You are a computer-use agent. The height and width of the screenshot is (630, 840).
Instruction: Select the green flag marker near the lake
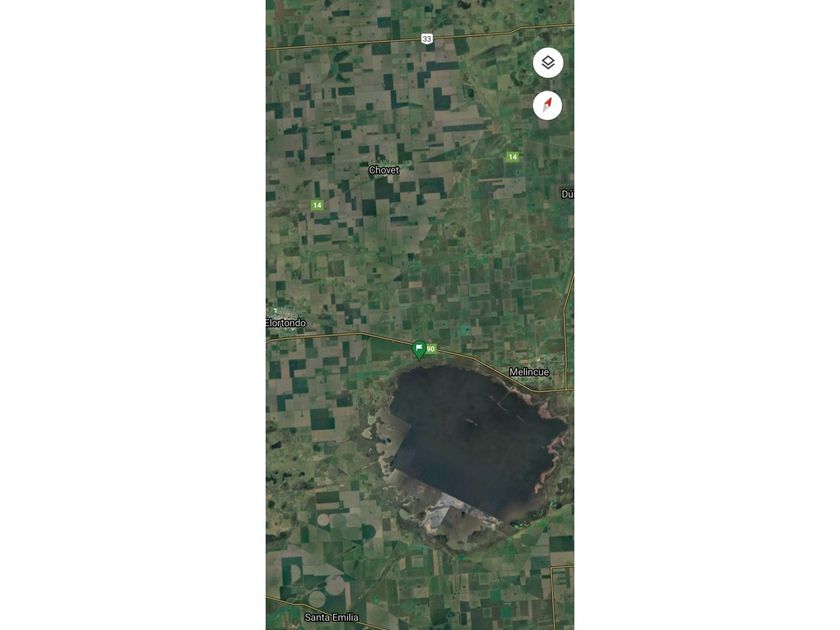pos(419,349)
